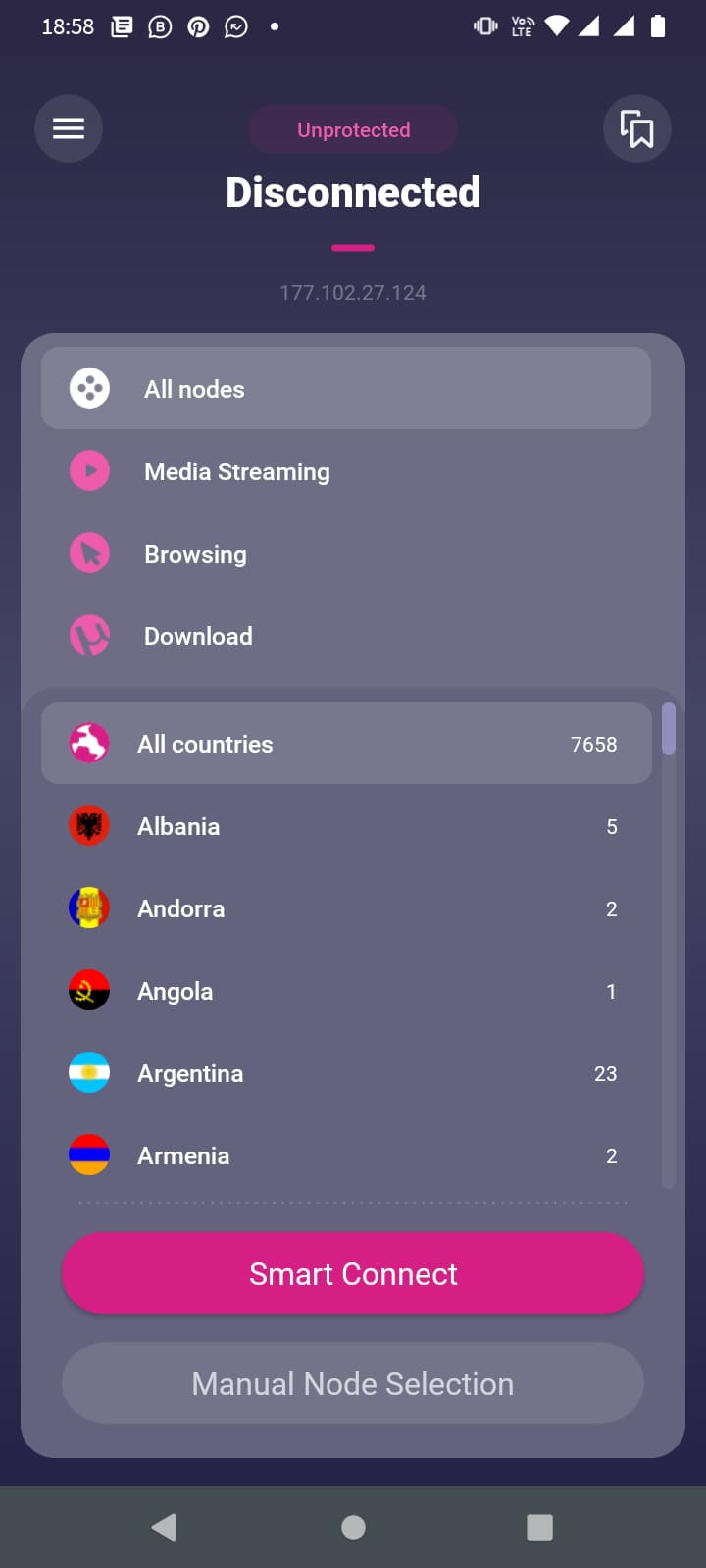Screen dimensions: 706x1568
Task: Choose Argentina with 23 nodes
Action: coord(346,1073)
